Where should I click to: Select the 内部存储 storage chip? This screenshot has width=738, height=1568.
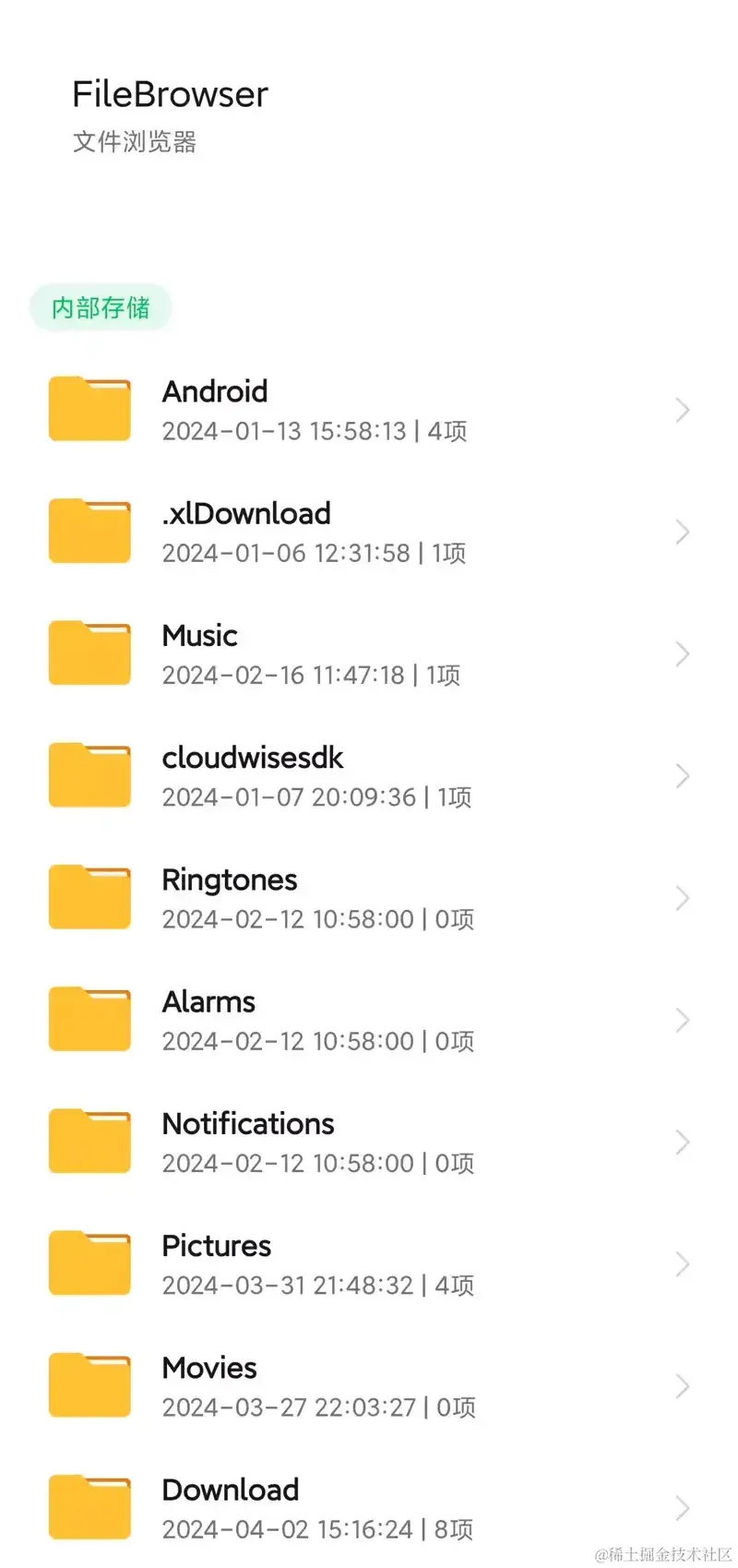coord(100,307)
